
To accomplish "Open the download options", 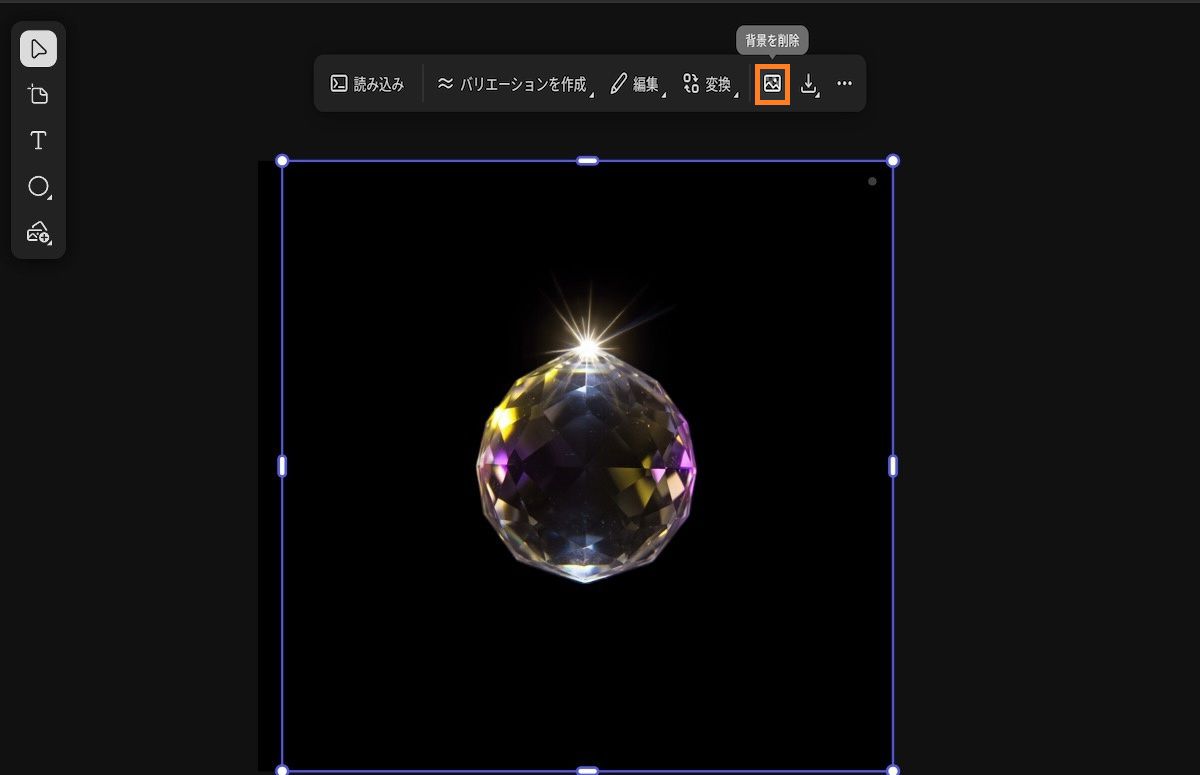I will click(x=809, y=84).
